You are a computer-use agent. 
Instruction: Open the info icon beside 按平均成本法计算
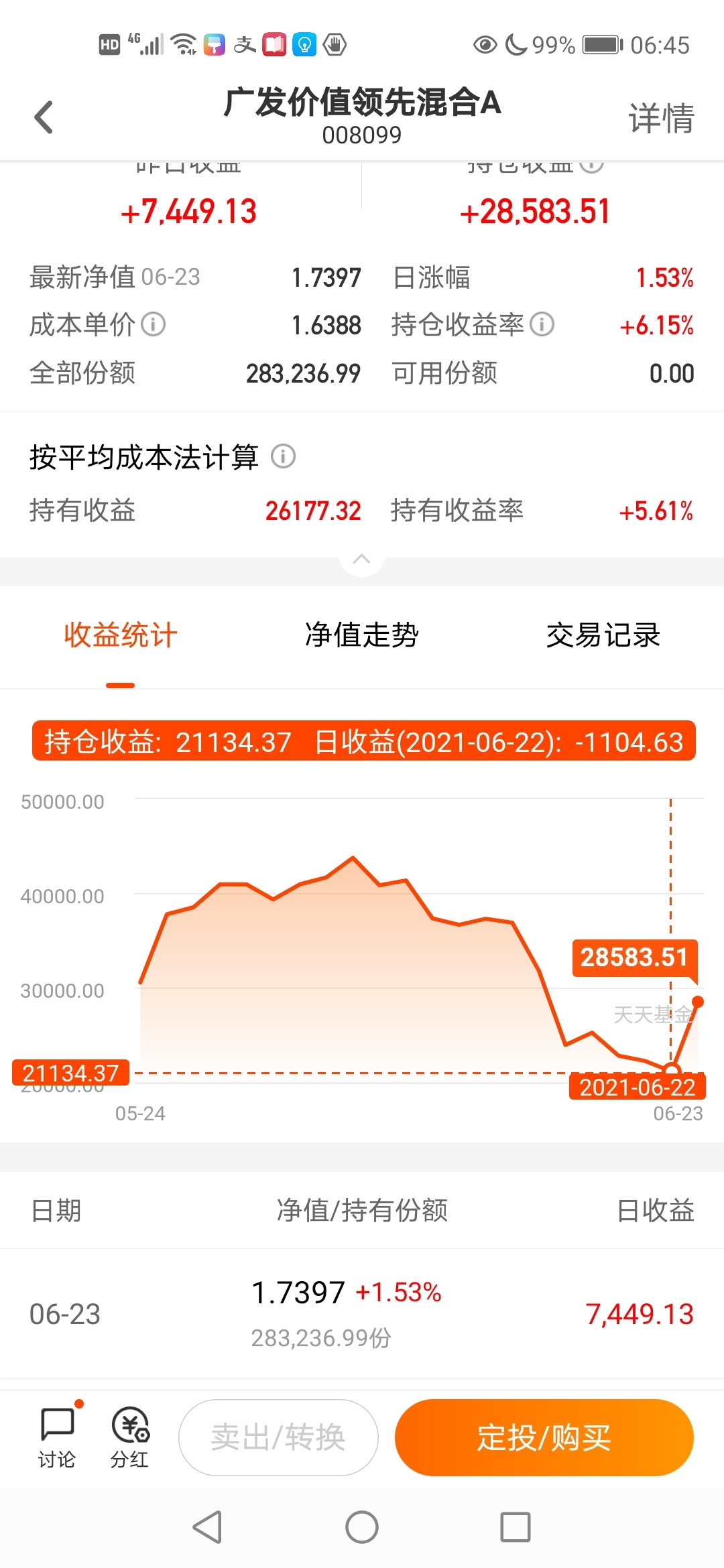coord(283,457)
